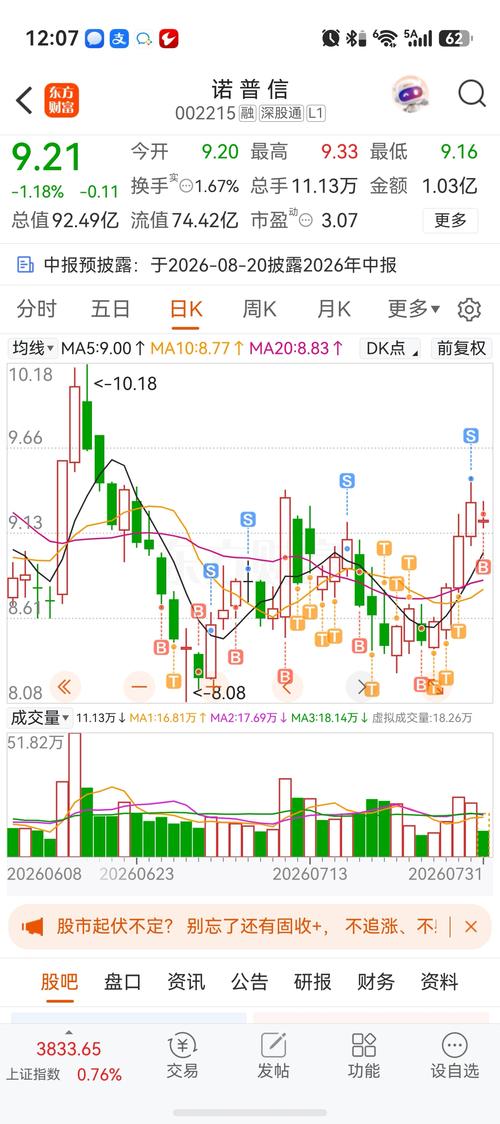Change the 前复权 adjustment setting
The image size is (500, 1124).
(462, 348)
